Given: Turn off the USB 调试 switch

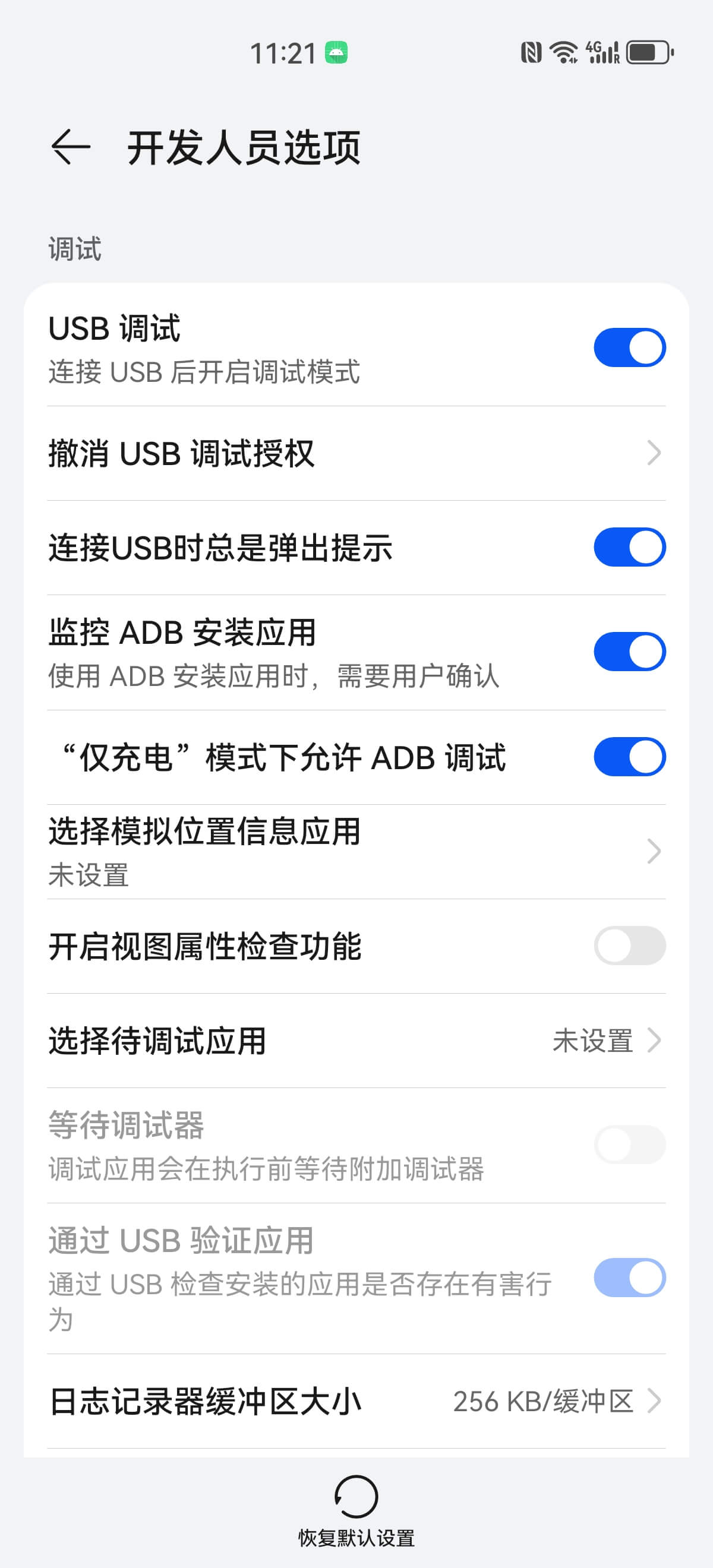Looking at the screenshot, I should (x=629, y=347).
